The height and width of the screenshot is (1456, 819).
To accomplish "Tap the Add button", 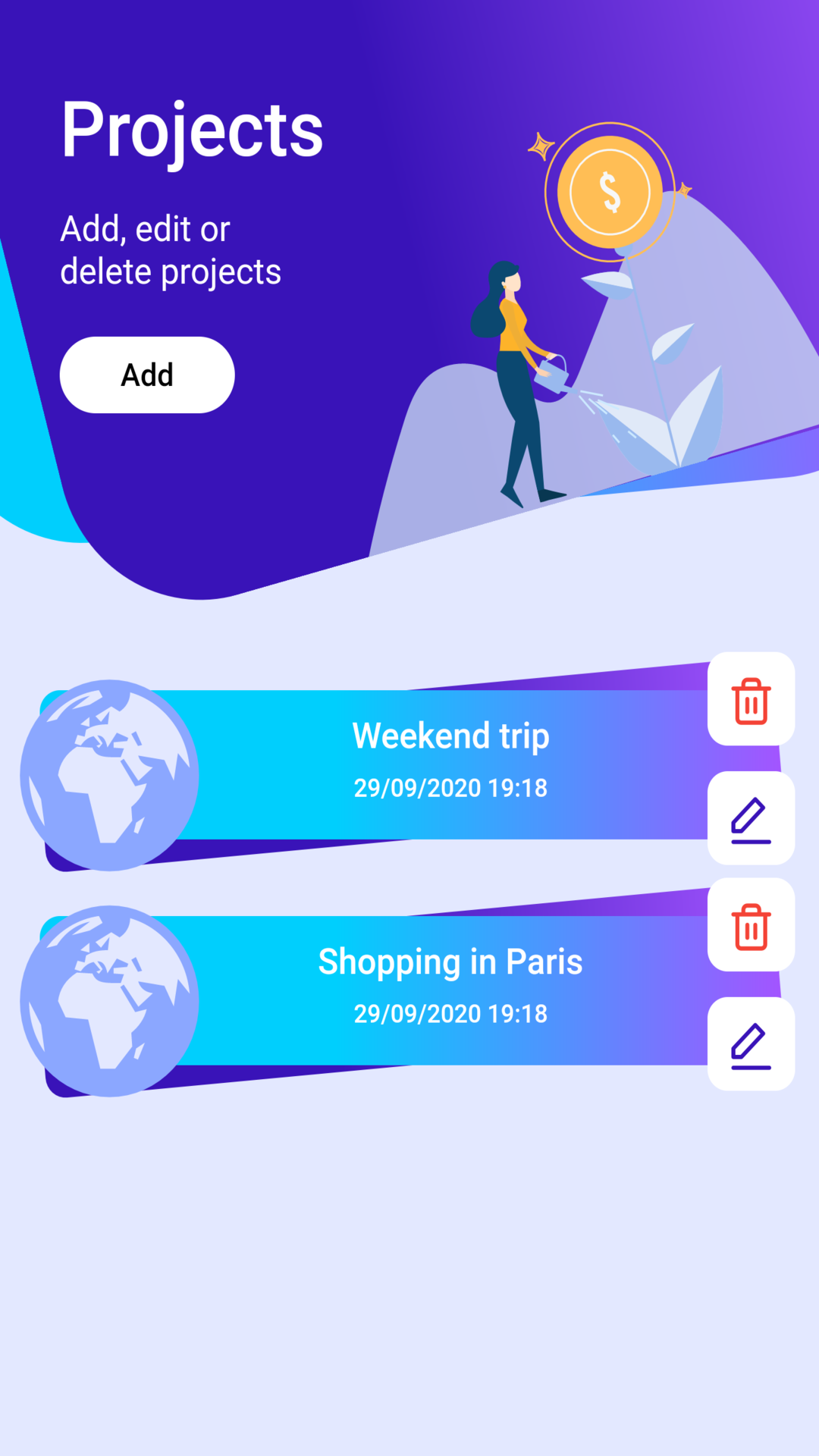I will 147,375.
